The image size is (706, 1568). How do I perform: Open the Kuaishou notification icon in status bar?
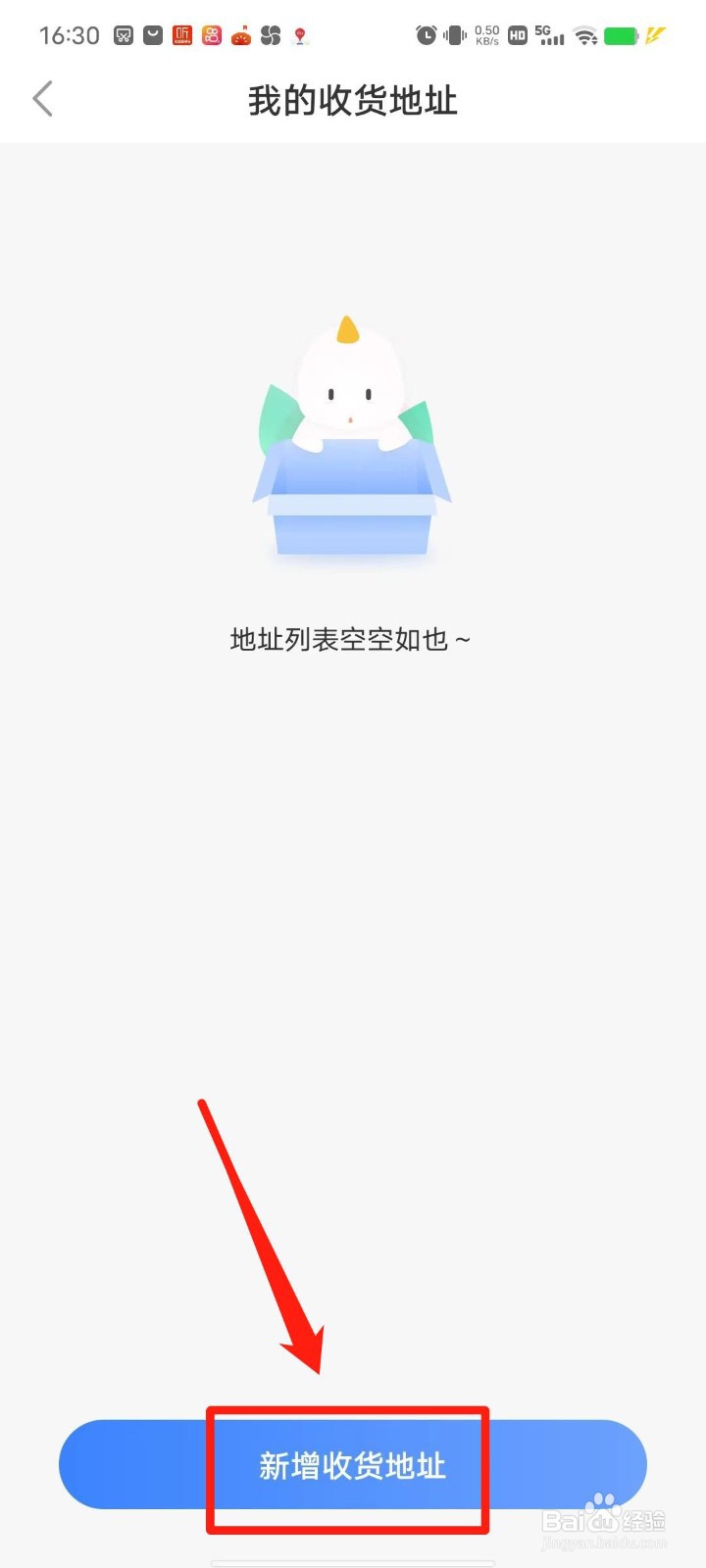pos(211,35)
